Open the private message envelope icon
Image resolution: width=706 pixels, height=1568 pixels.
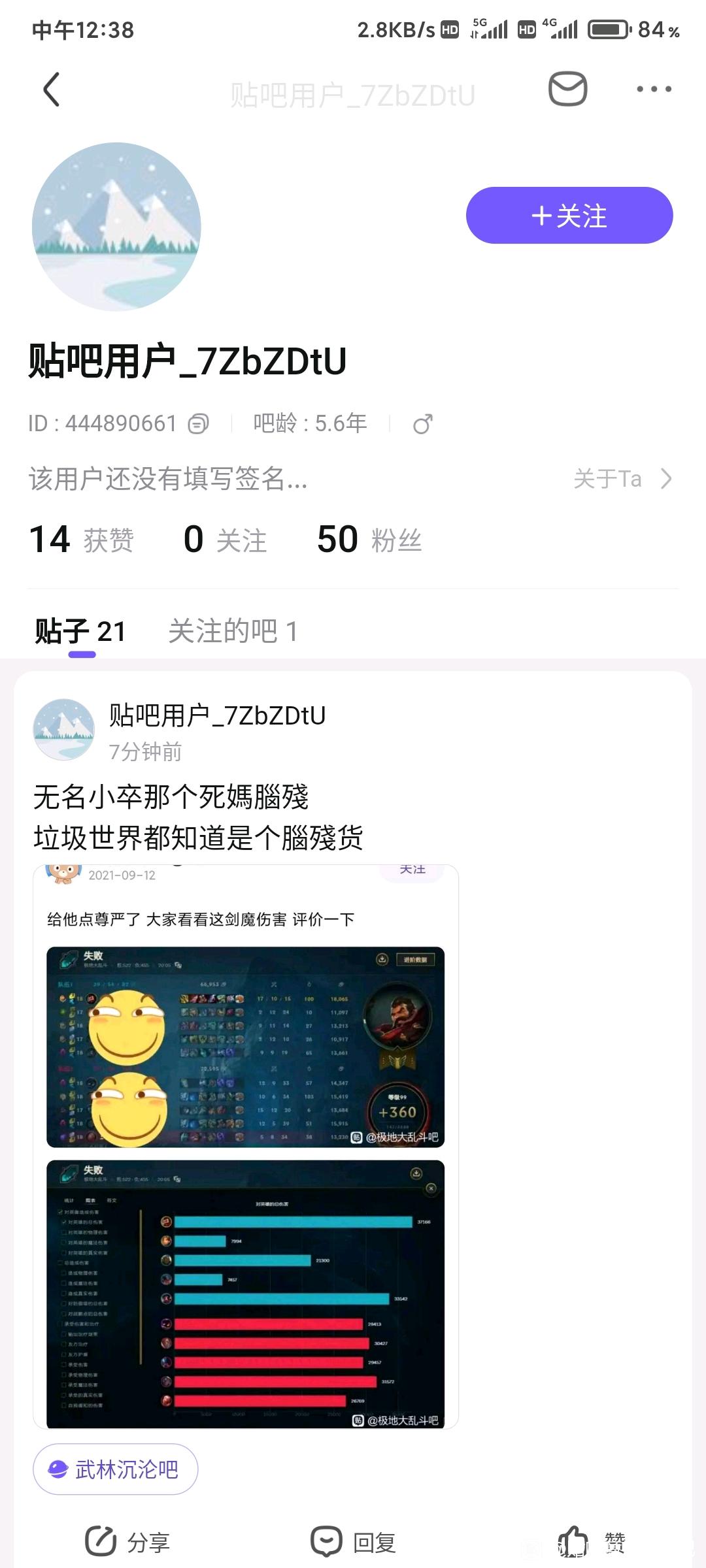[567, 90]
